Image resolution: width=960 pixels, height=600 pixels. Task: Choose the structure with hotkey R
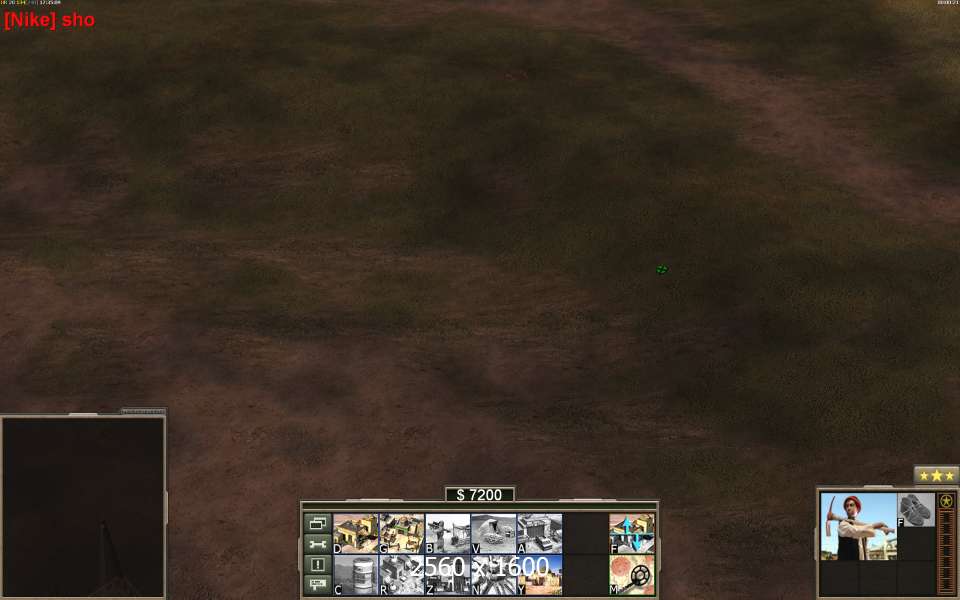pyautogui.click(x=401, y=575)
